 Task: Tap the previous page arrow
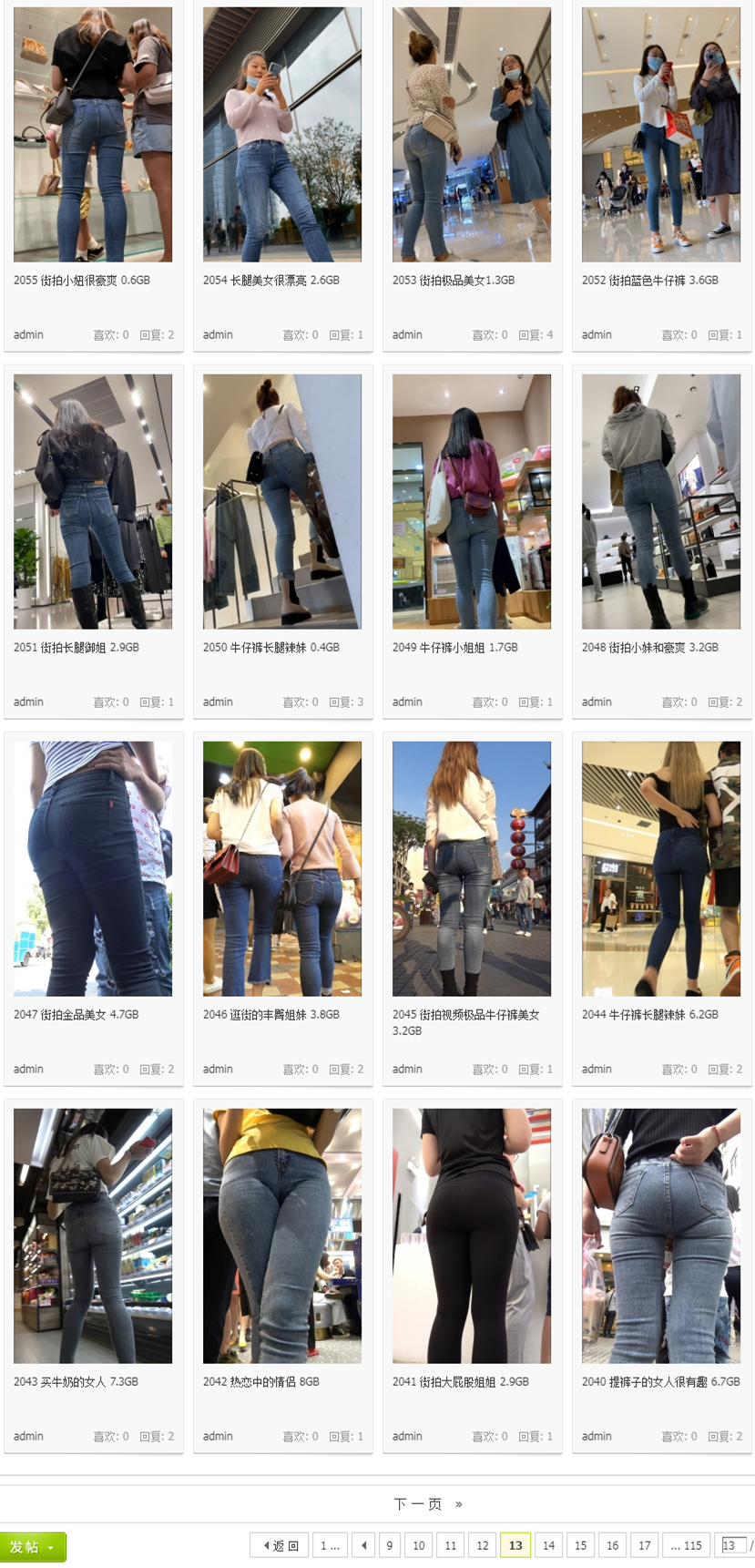(364, 1545)
